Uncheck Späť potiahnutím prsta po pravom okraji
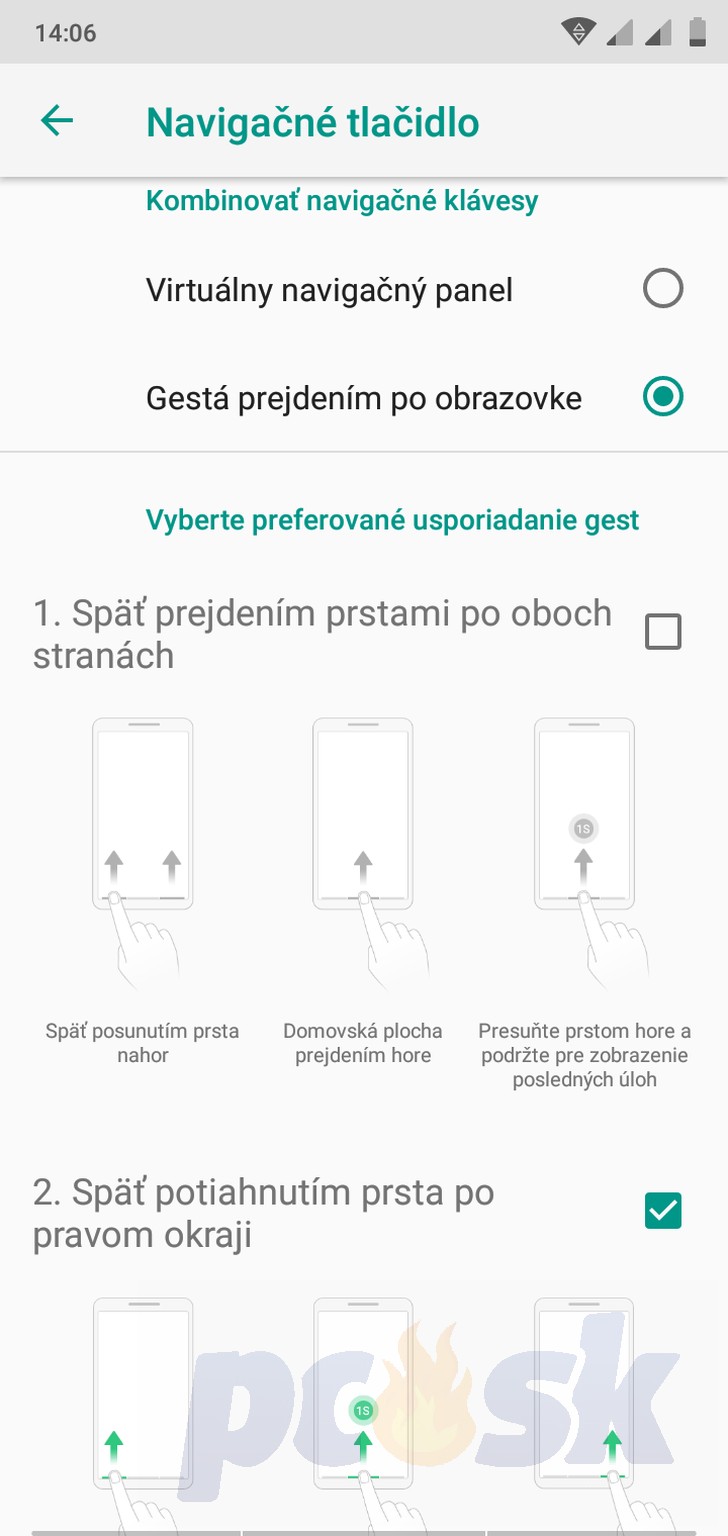Screen dimensions: 728x1536 663,1211
